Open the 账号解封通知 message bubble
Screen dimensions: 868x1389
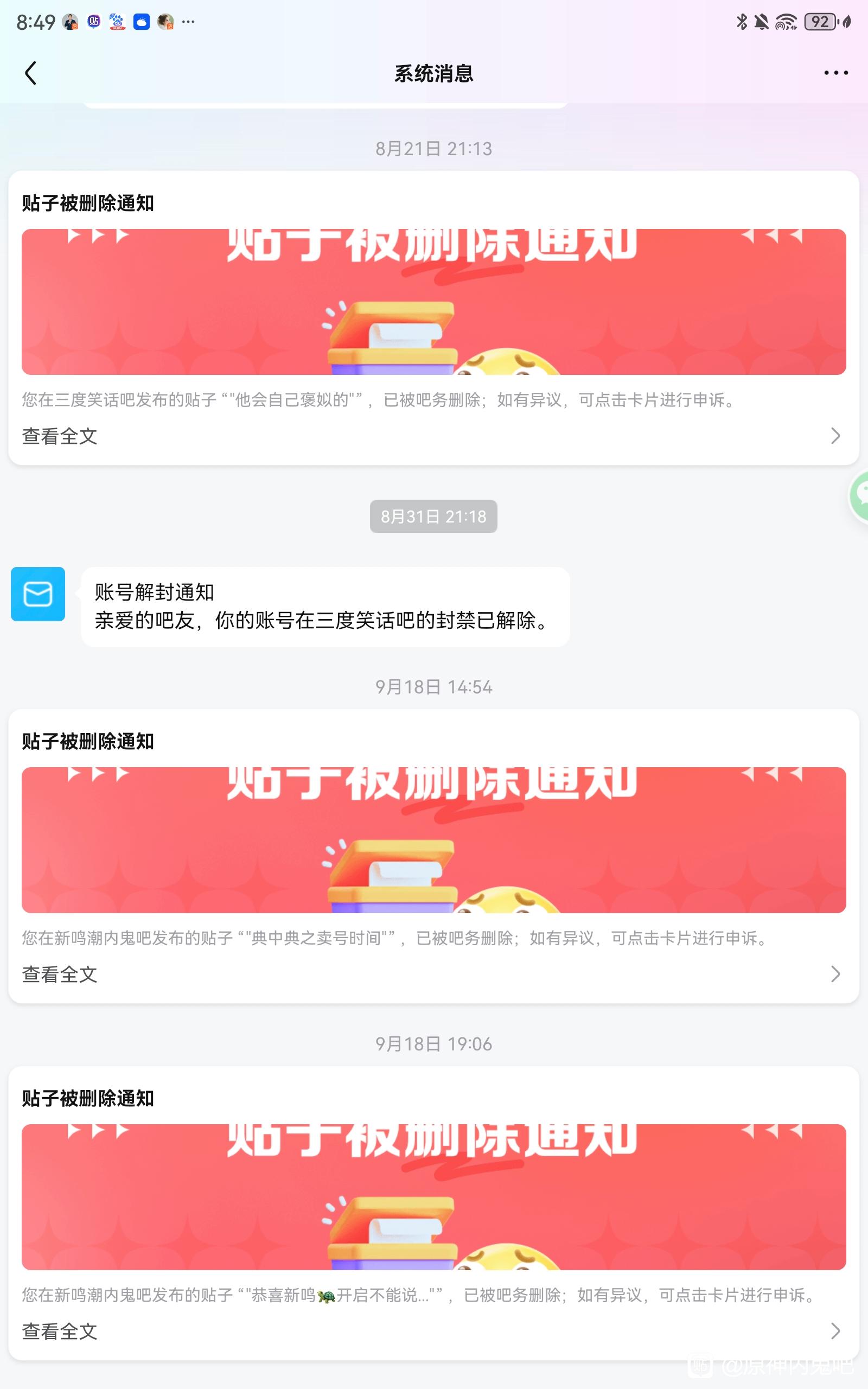click(325, 607)
